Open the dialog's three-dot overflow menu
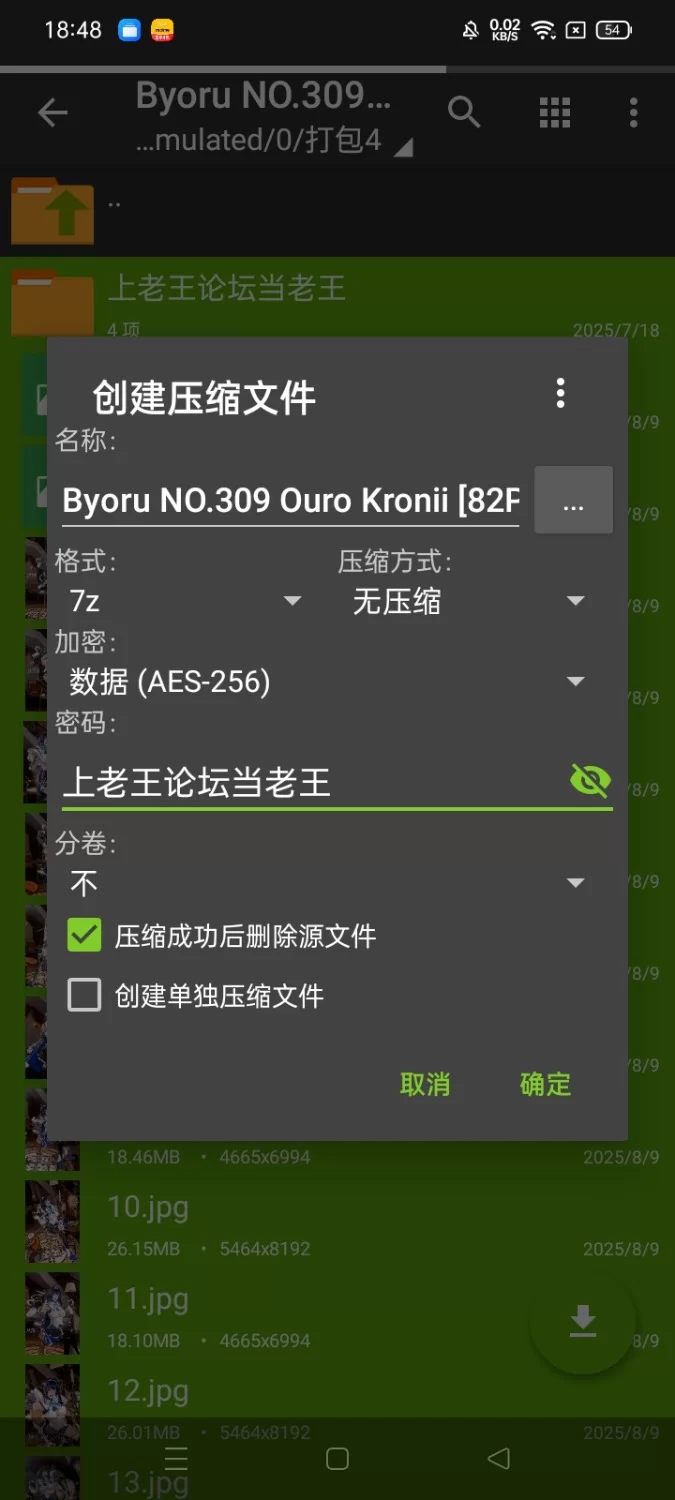The height and width of the screenshot is (1500, 675). [560, 393]
